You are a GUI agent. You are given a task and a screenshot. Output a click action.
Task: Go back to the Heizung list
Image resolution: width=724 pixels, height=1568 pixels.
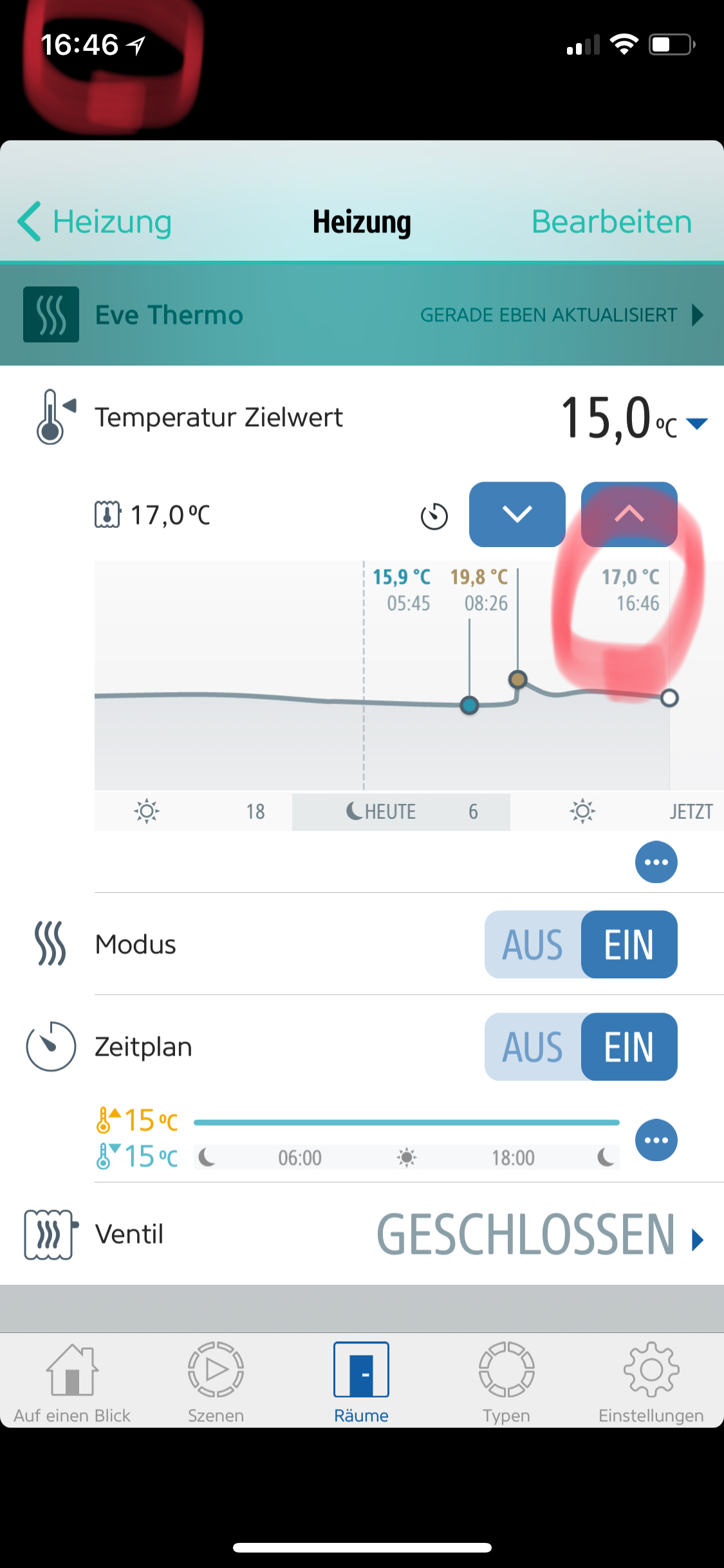(x=95, y=222)
